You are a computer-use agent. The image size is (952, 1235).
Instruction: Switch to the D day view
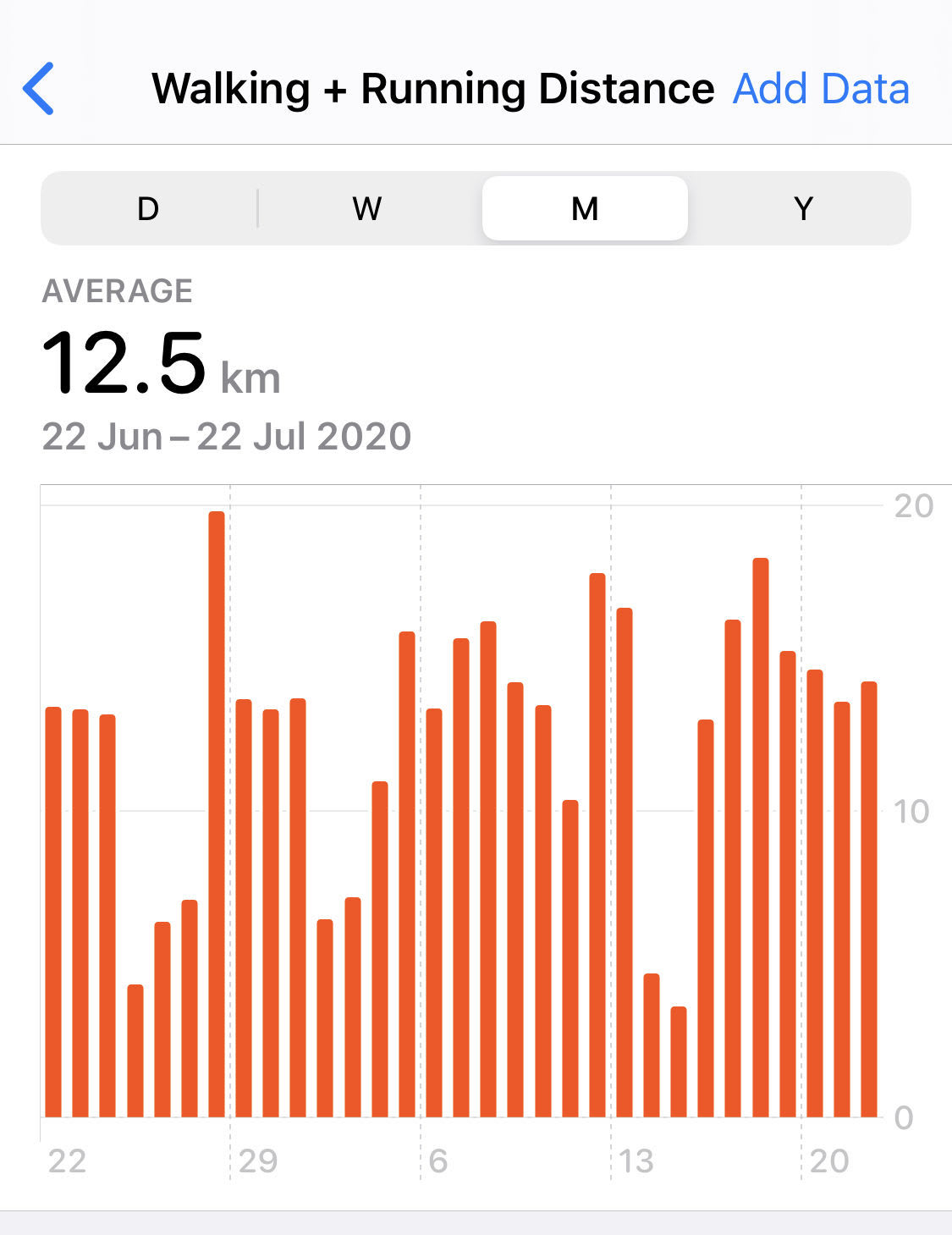(x=148, y=208)
